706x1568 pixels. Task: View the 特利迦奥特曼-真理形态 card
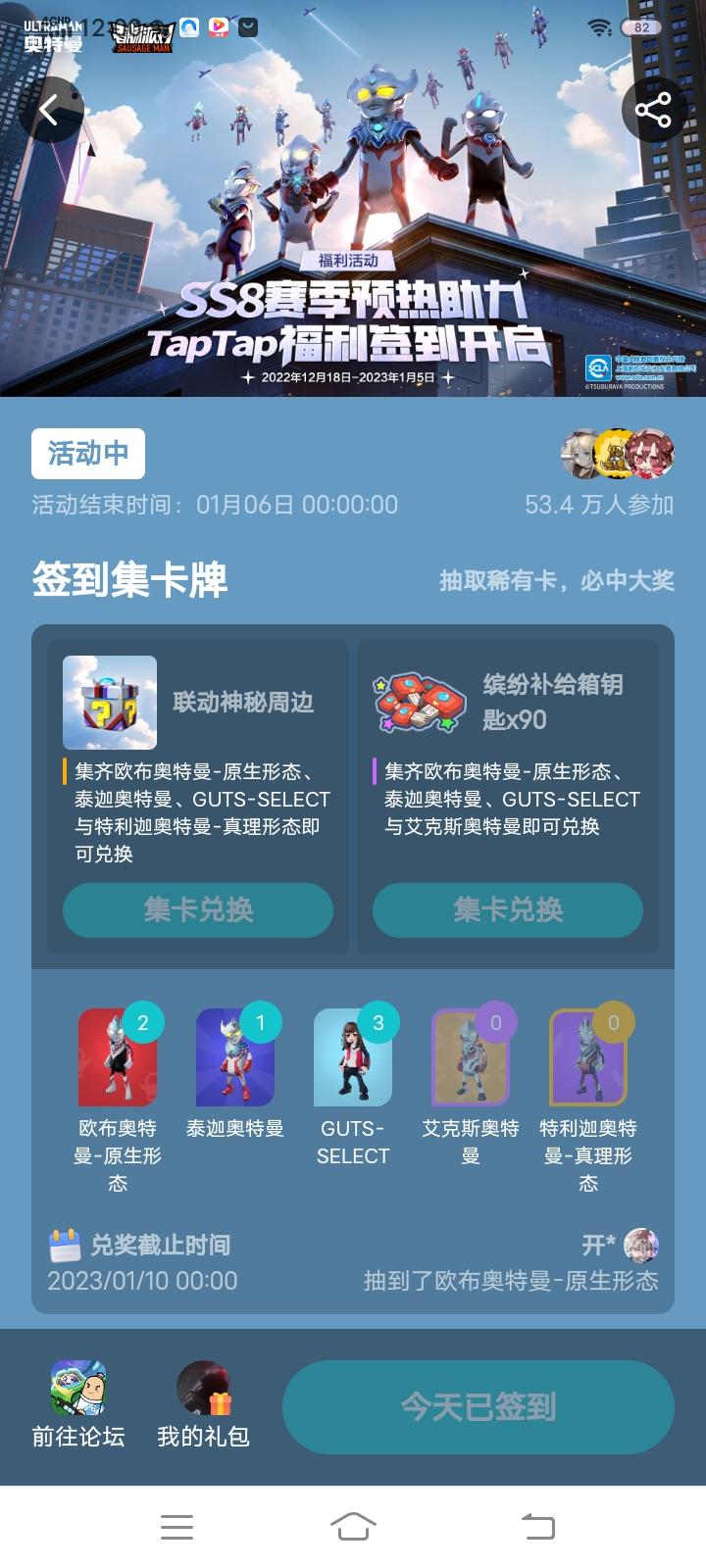(x=588, y=1058)
